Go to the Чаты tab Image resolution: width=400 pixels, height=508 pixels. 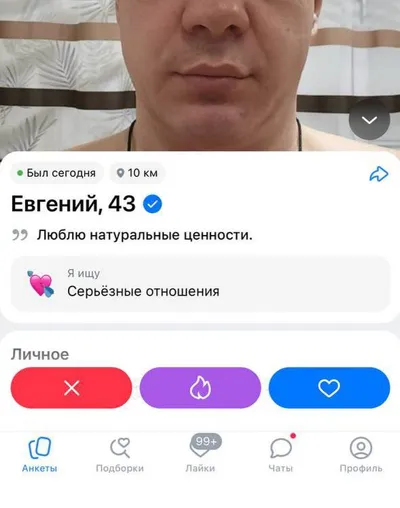coord(281,455)
